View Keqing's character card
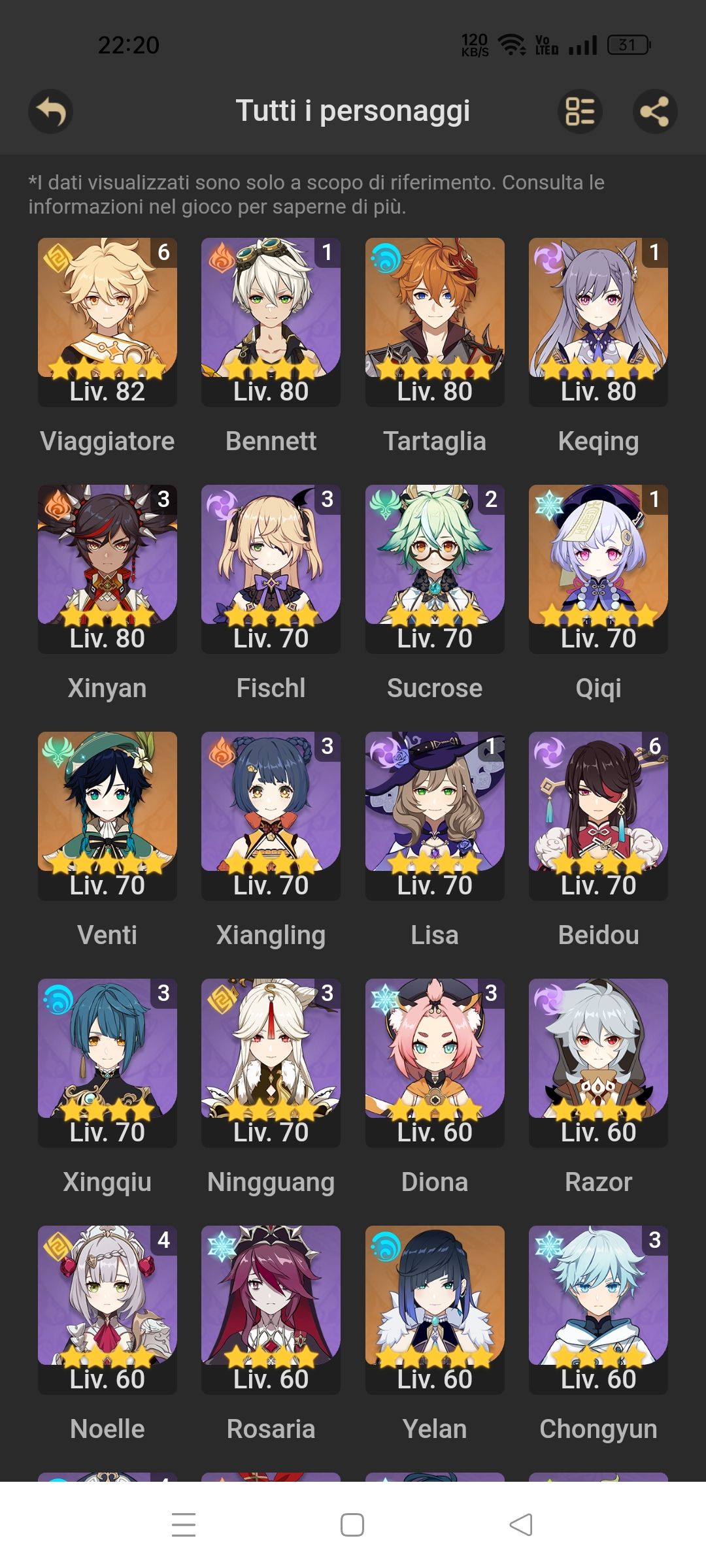Viewport: 706px width, 1568px height. (598, 321)
